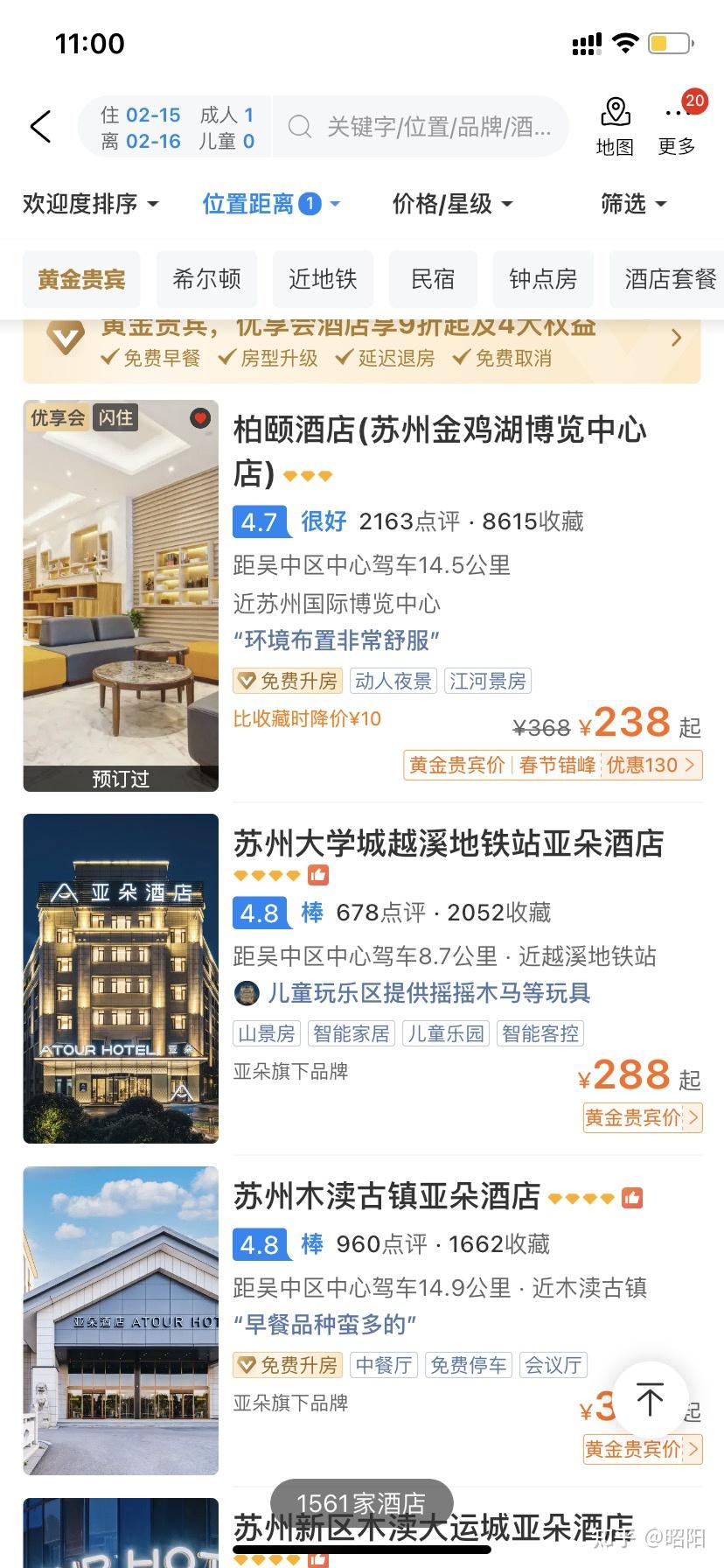Expand the 位置距离 filter dropdown
Image resolution: width=724 pixels, height=1568 pixels.
(271, 204)
